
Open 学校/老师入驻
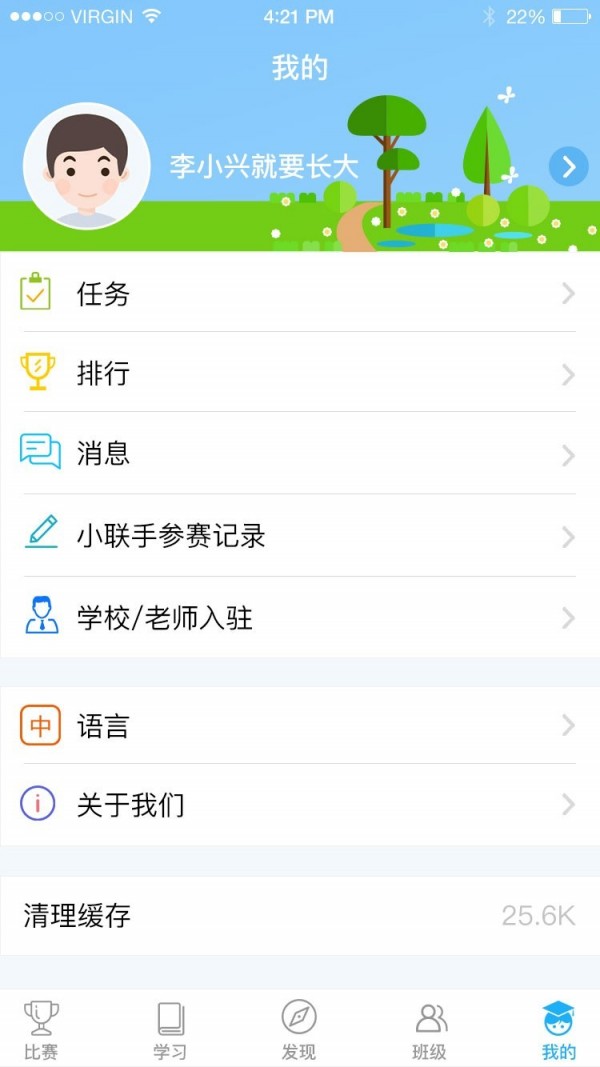300,617
